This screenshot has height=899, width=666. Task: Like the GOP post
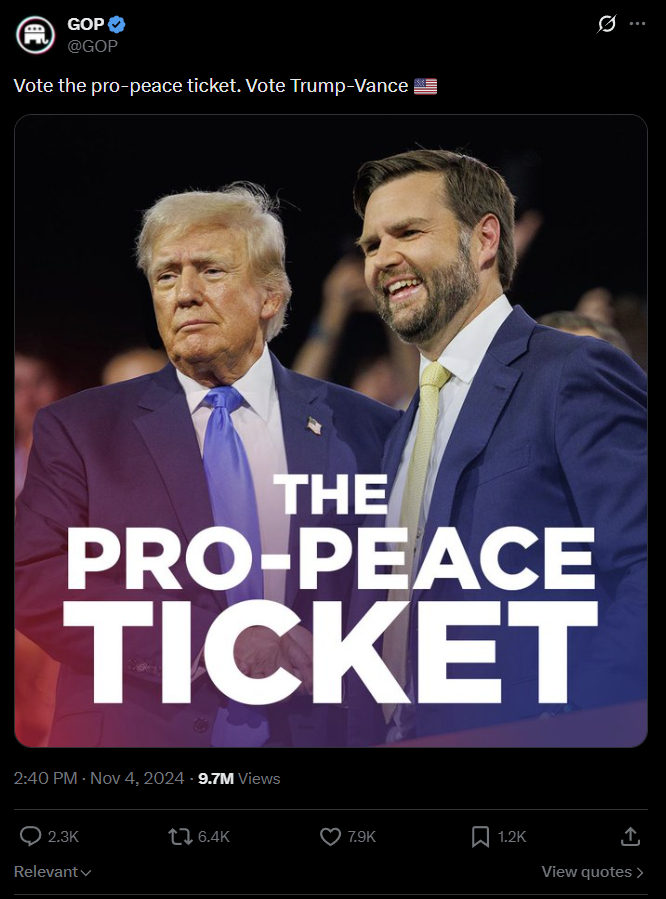tap(330, 836)
